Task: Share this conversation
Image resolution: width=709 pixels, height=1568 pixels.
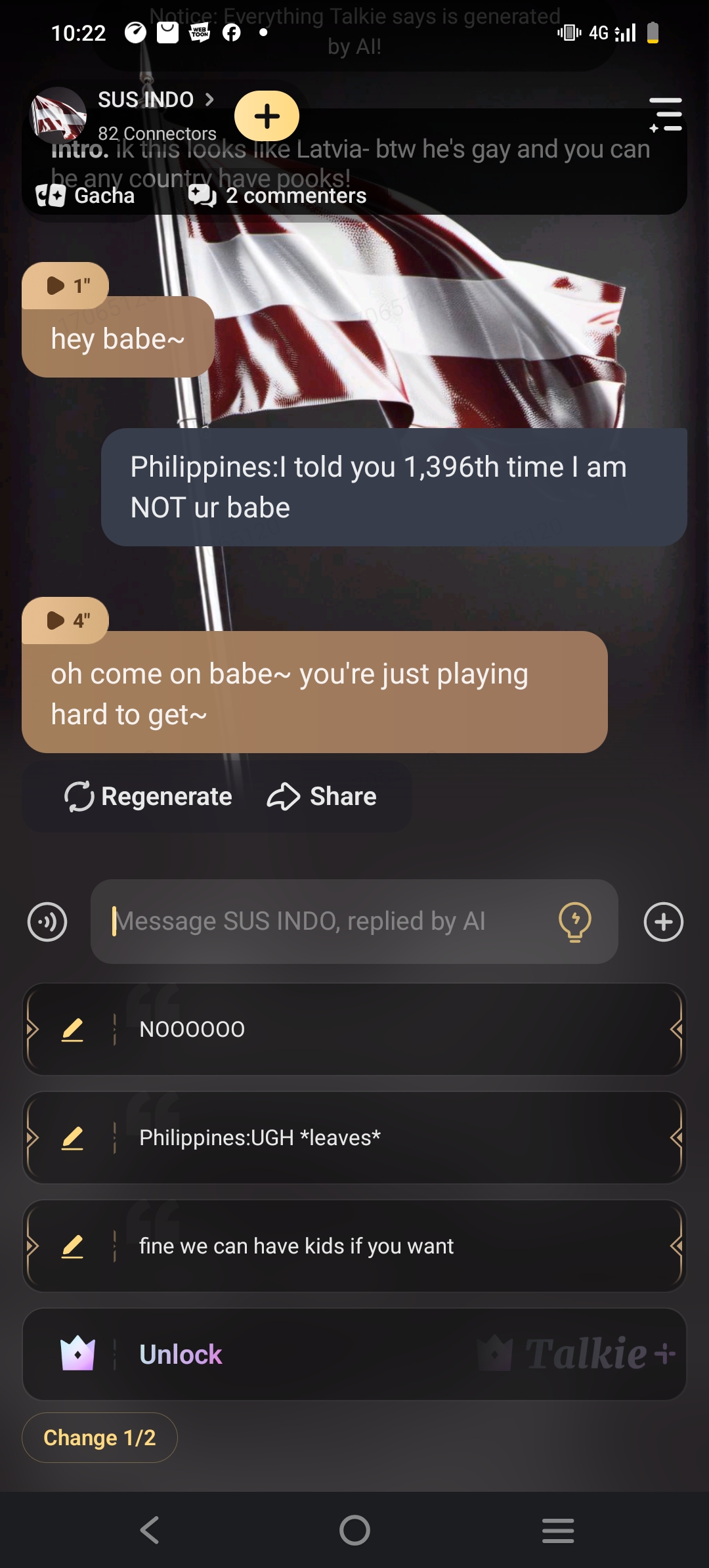Action: point(322,796)
